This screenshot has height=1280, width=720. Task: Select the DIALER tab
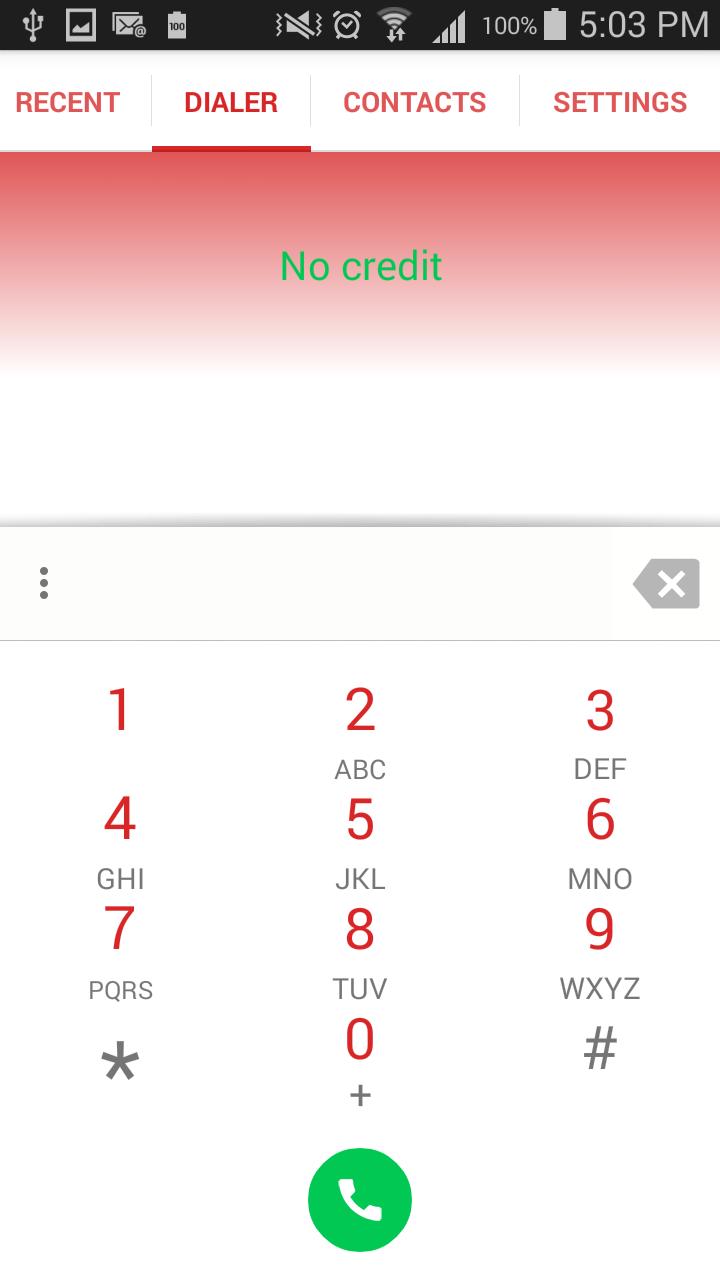click(230, 101)
